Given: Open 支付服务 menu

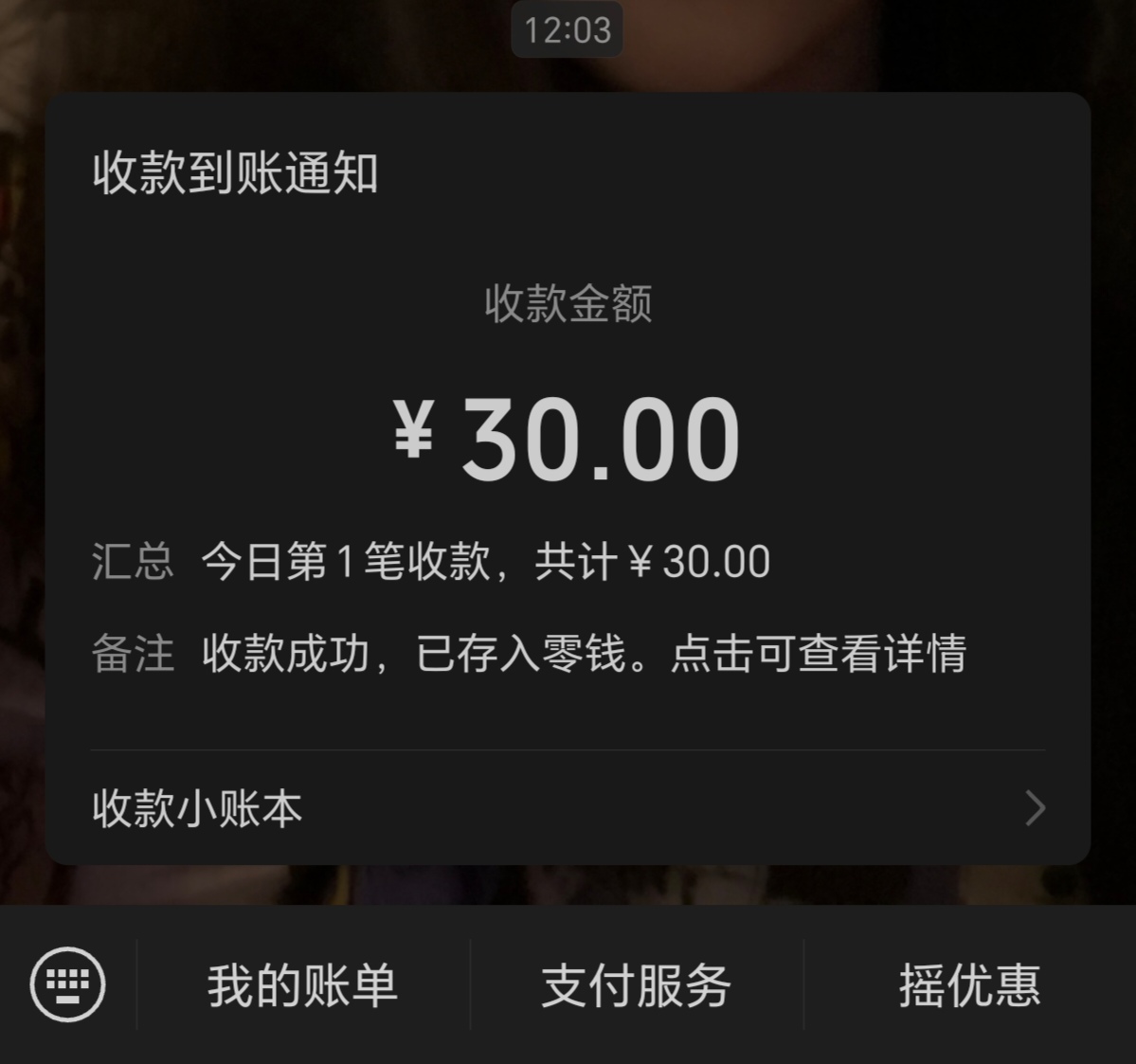Looking at the screenshot, I should point(637,985).
